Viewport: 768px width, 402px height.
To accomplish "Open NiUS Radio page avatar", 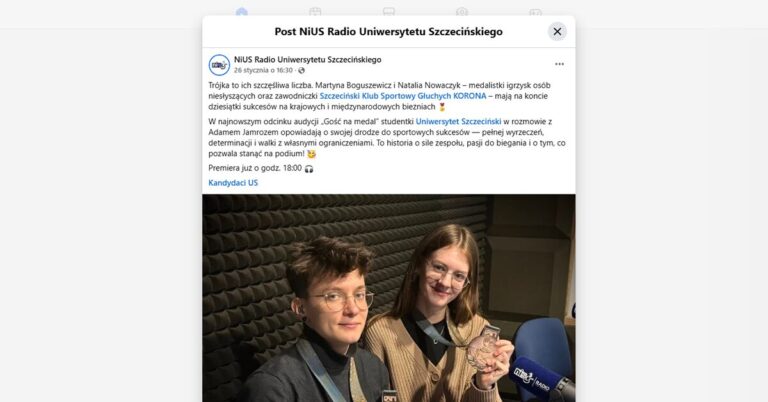I will (219, 65).
